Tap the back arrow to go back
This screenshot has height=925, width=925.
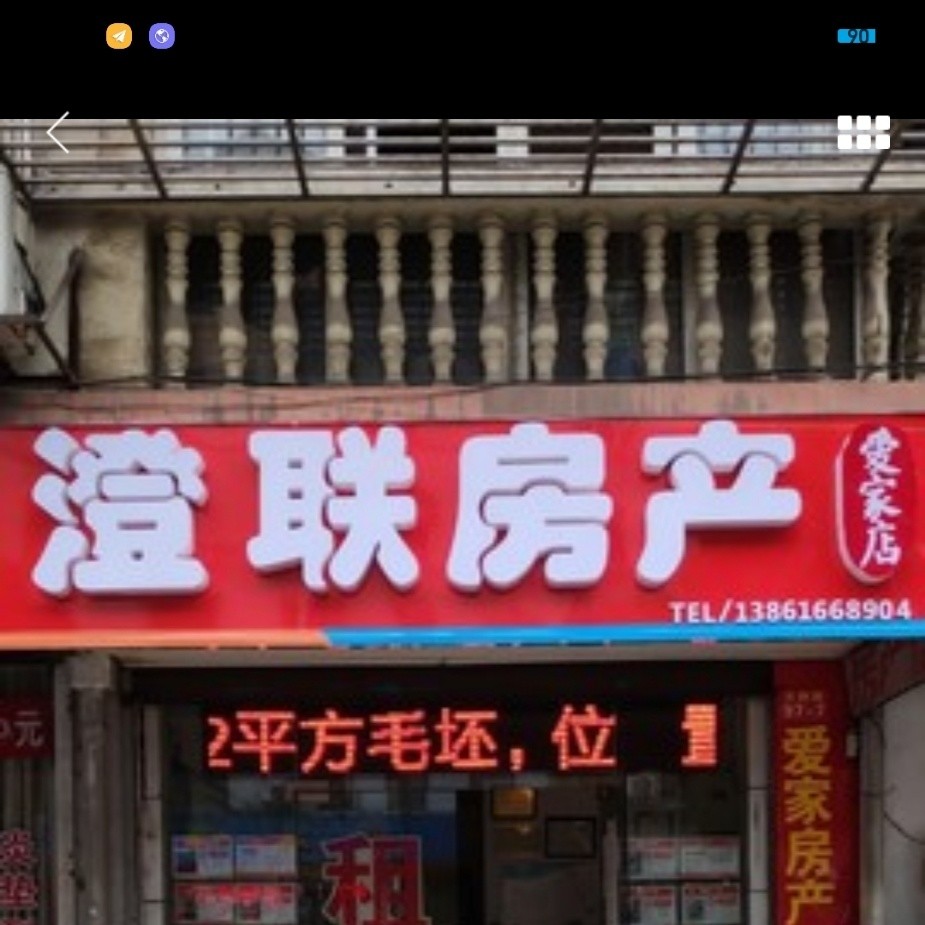pos(58,132)
